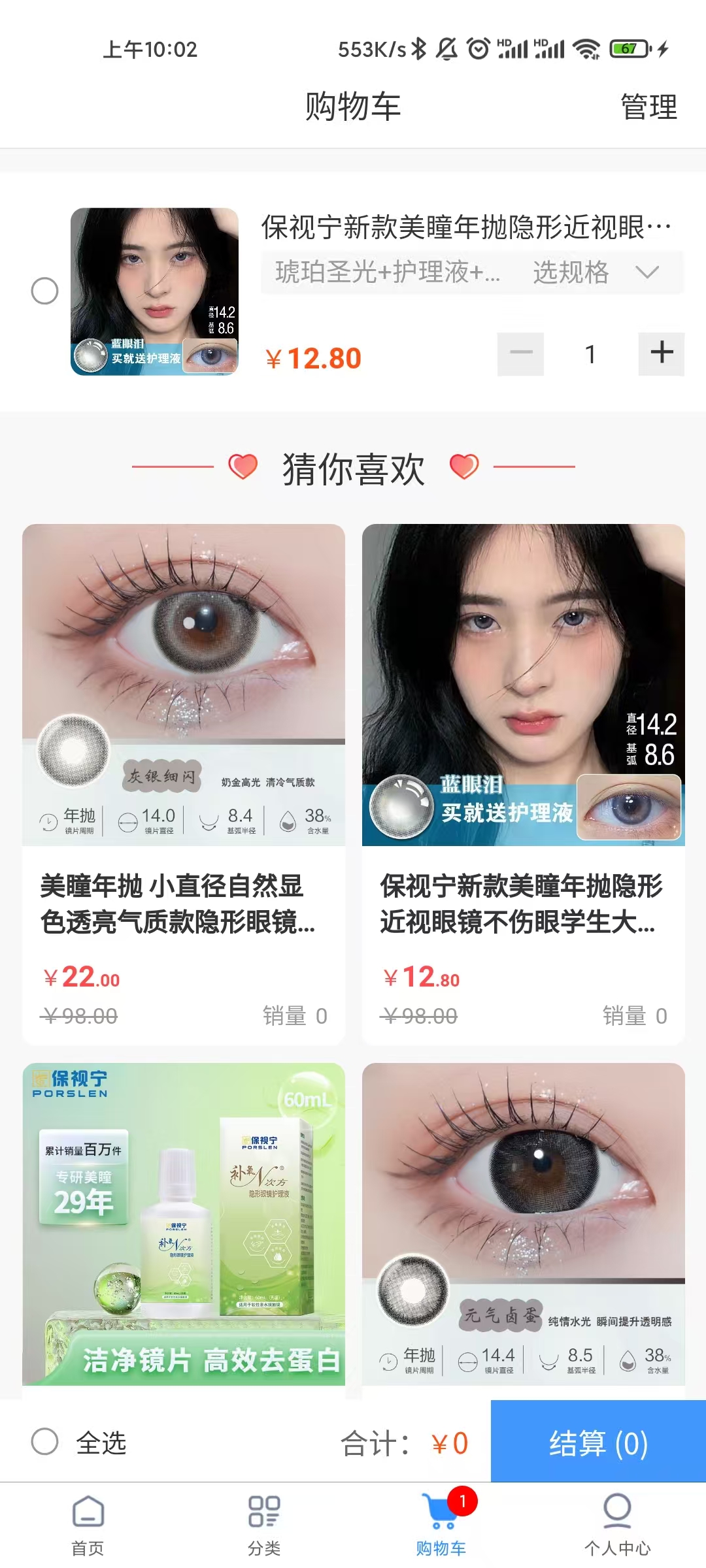Increase cart item quantity with plus

(x=661, y=353)
